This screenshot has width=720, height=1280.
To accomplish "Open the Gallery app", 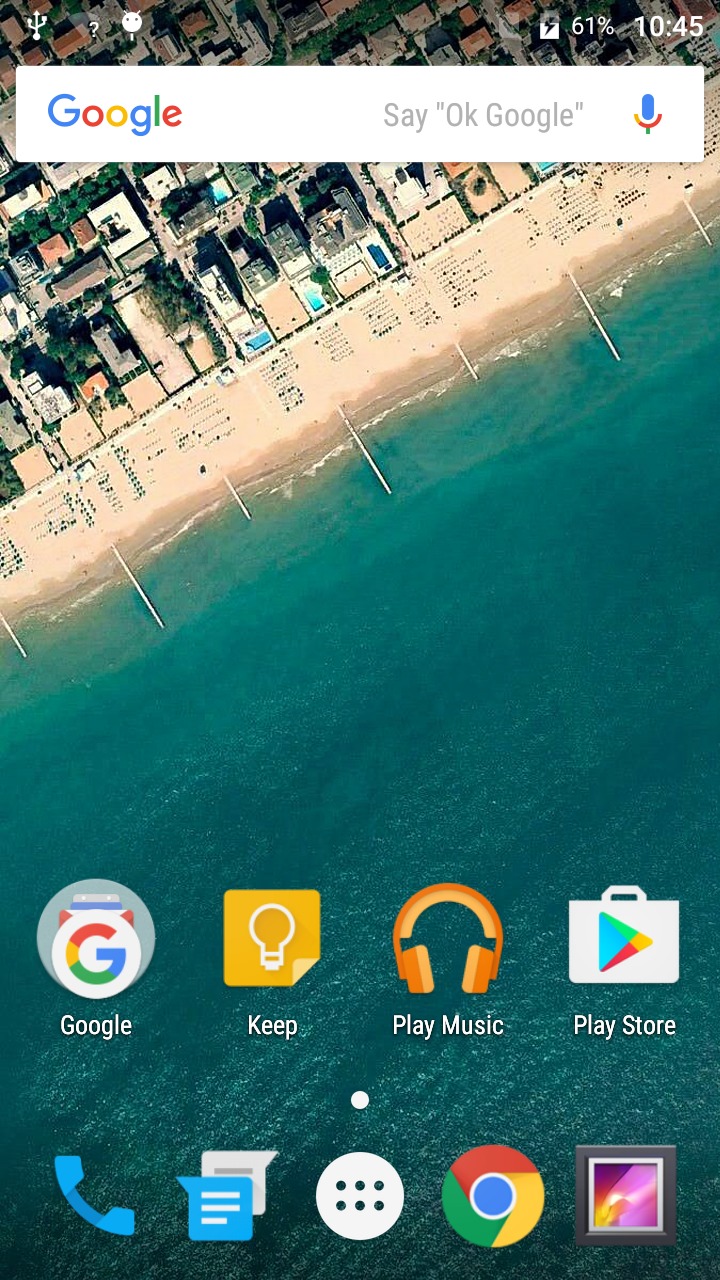I will 626,1196.
